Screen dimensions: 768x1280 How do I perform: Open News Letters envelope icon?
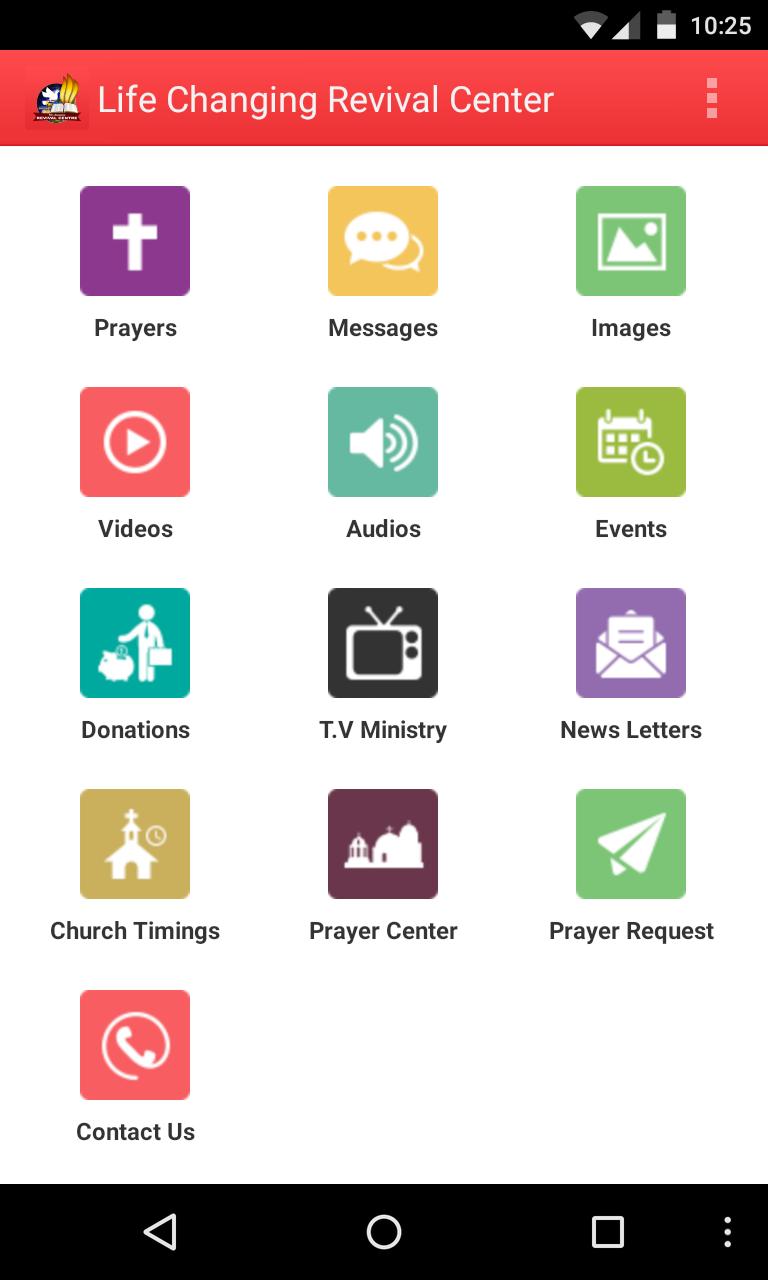coord(630,642)
